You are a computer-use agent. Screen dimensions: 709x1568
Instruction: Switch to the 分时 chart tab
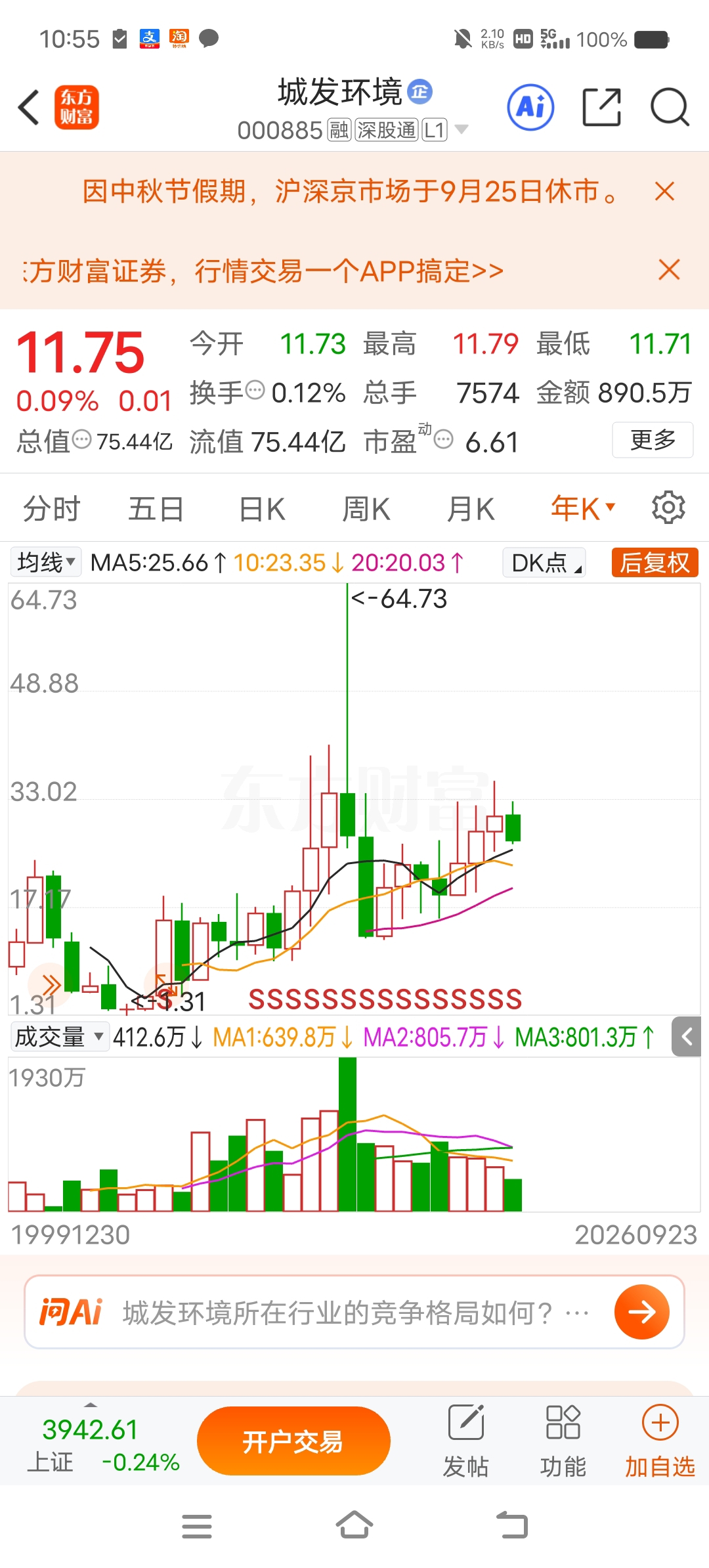tap(51, 509)
